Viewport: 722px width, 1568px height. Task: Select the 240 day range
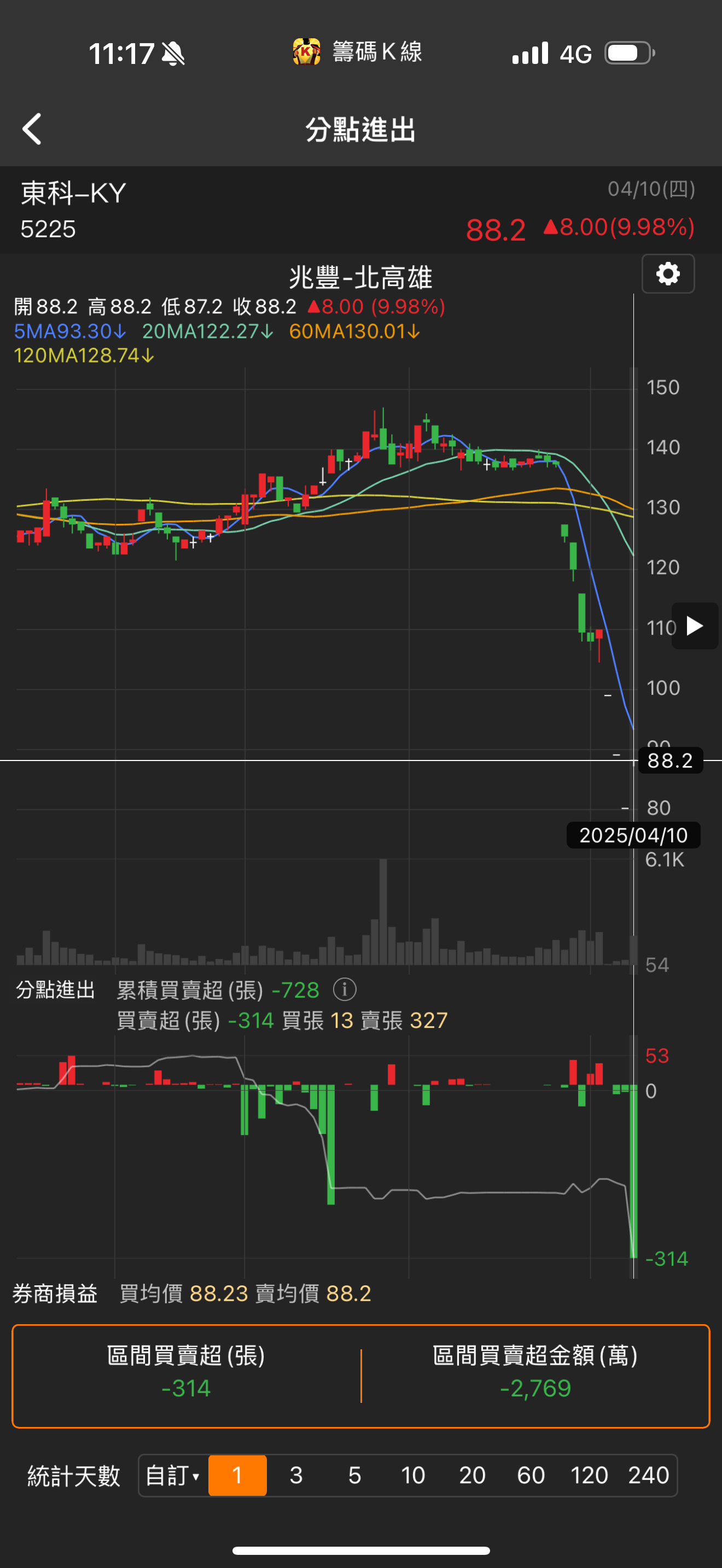(648, 1476)
